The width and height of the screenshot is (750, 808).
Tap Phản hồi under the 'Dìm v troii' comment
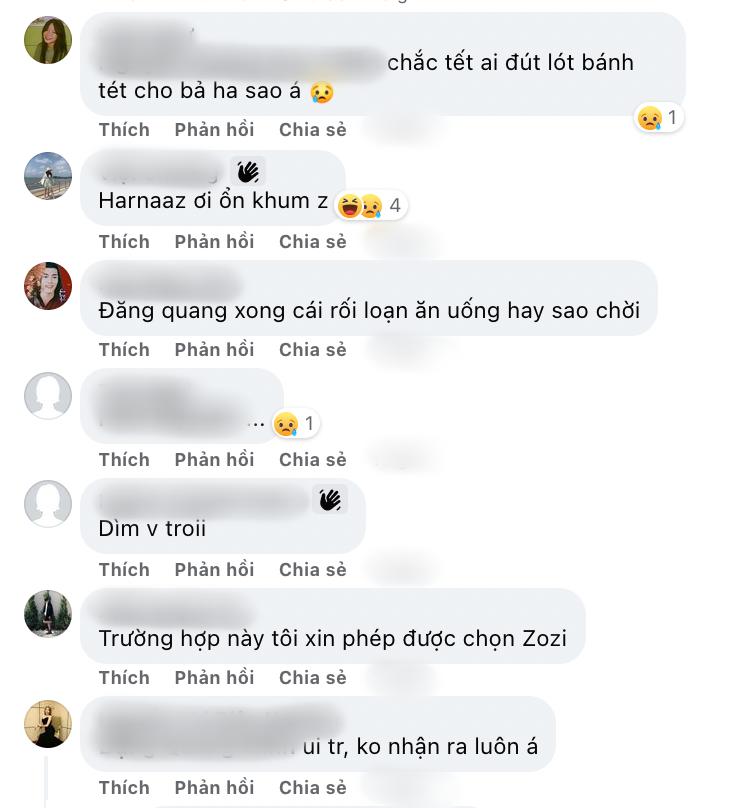(214, 570)
